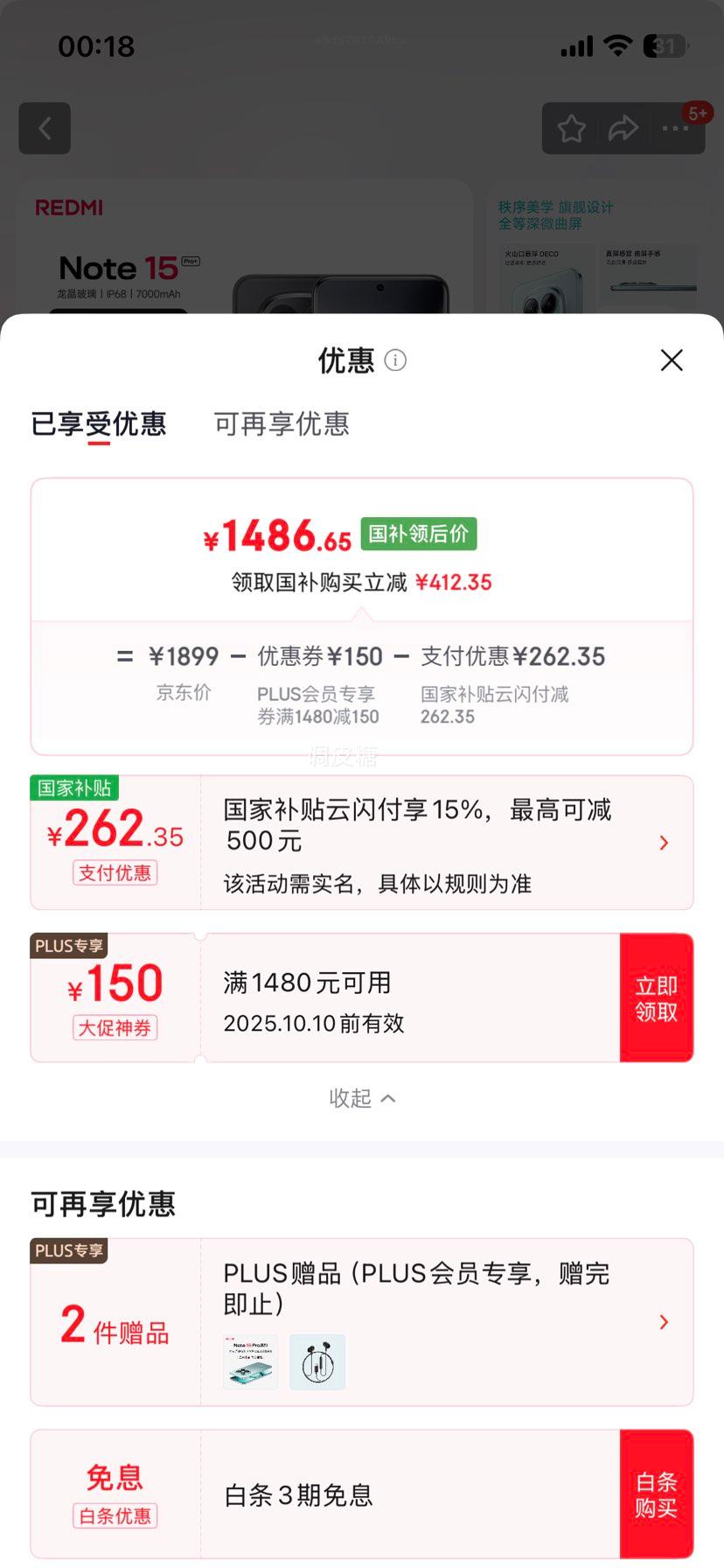
Task: Open the info icon beside 优惠
Action: [395, 360]
